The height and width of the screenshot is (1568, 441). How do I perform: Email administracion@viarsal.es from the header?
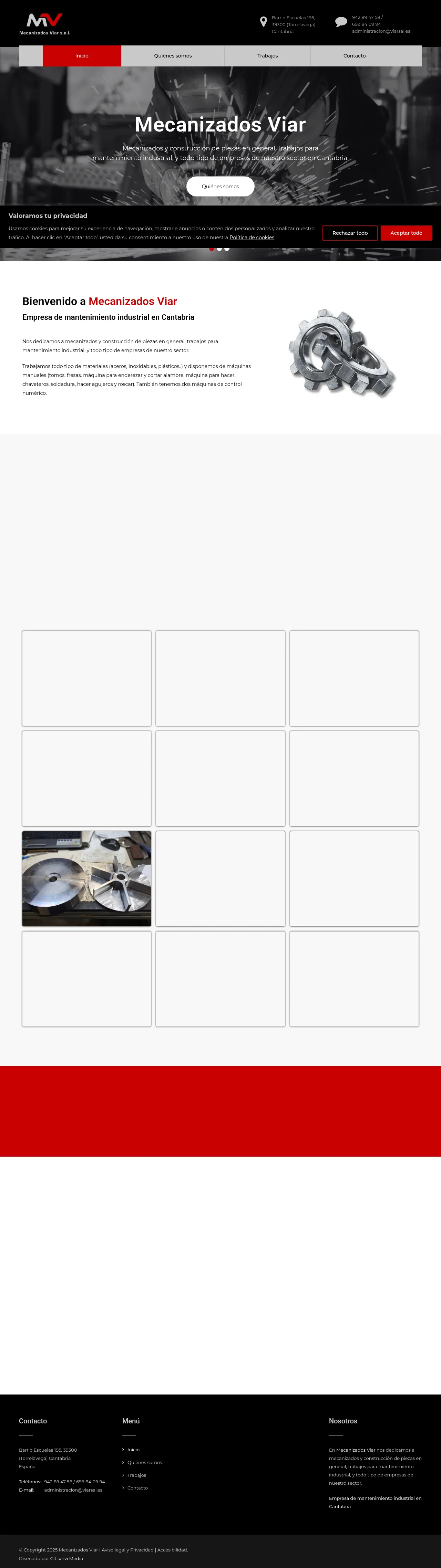coord(381,31)
